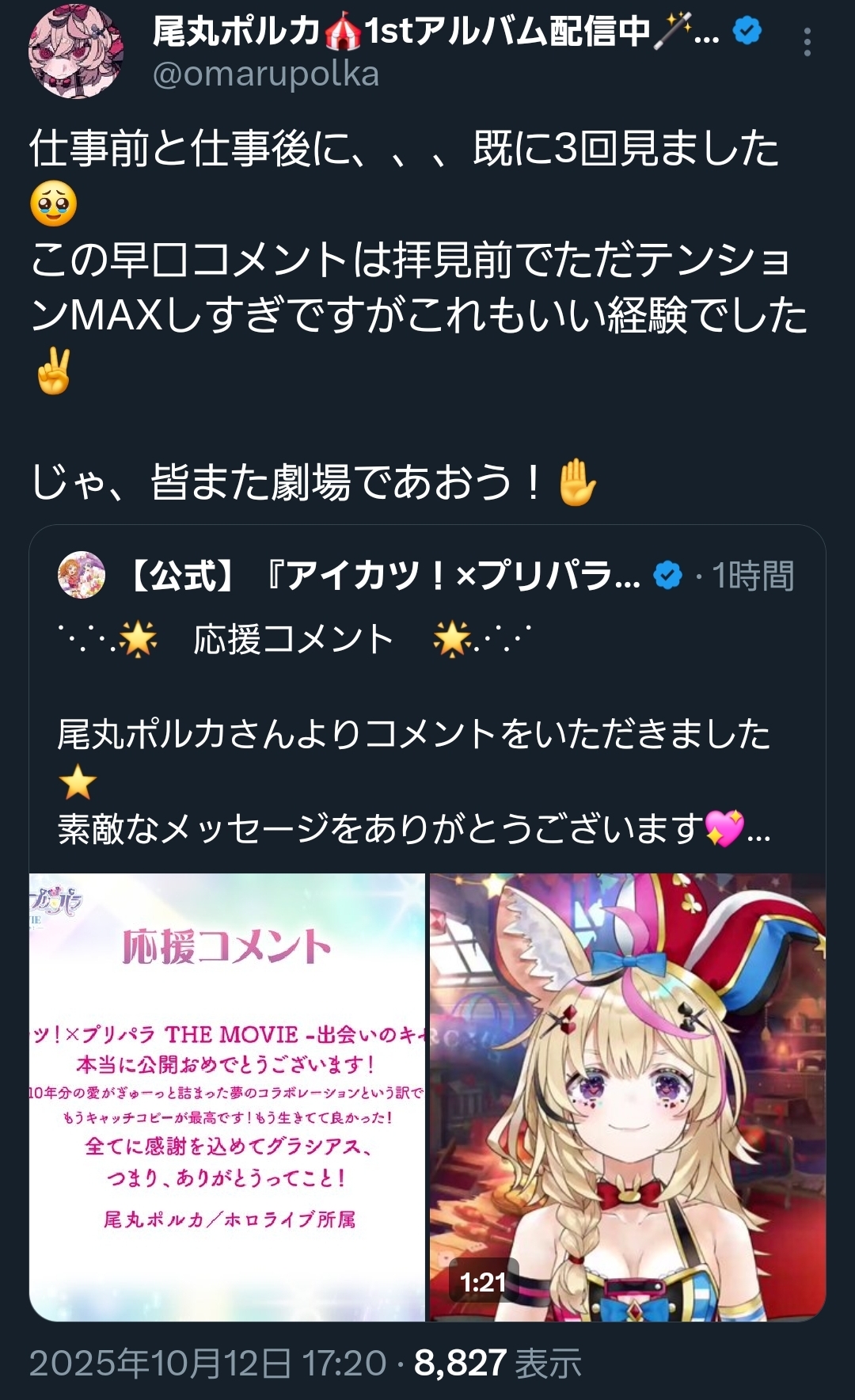
Task: Open the 8,827 表示 view count
Action: coord(497,1363)
